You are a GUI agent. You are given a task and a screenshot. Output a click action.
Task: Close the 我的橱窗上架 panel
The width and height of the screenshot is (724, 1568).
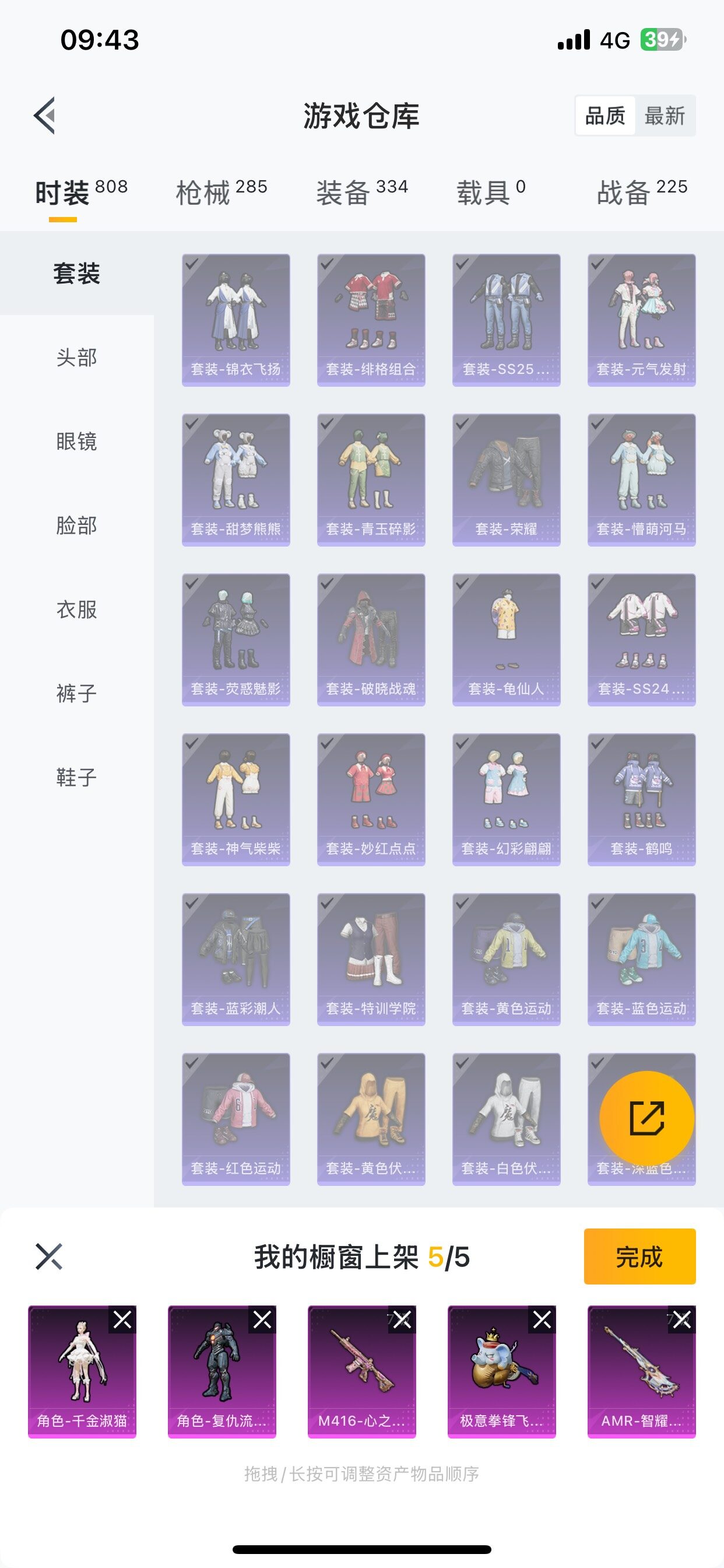[x=50, y=1256]
